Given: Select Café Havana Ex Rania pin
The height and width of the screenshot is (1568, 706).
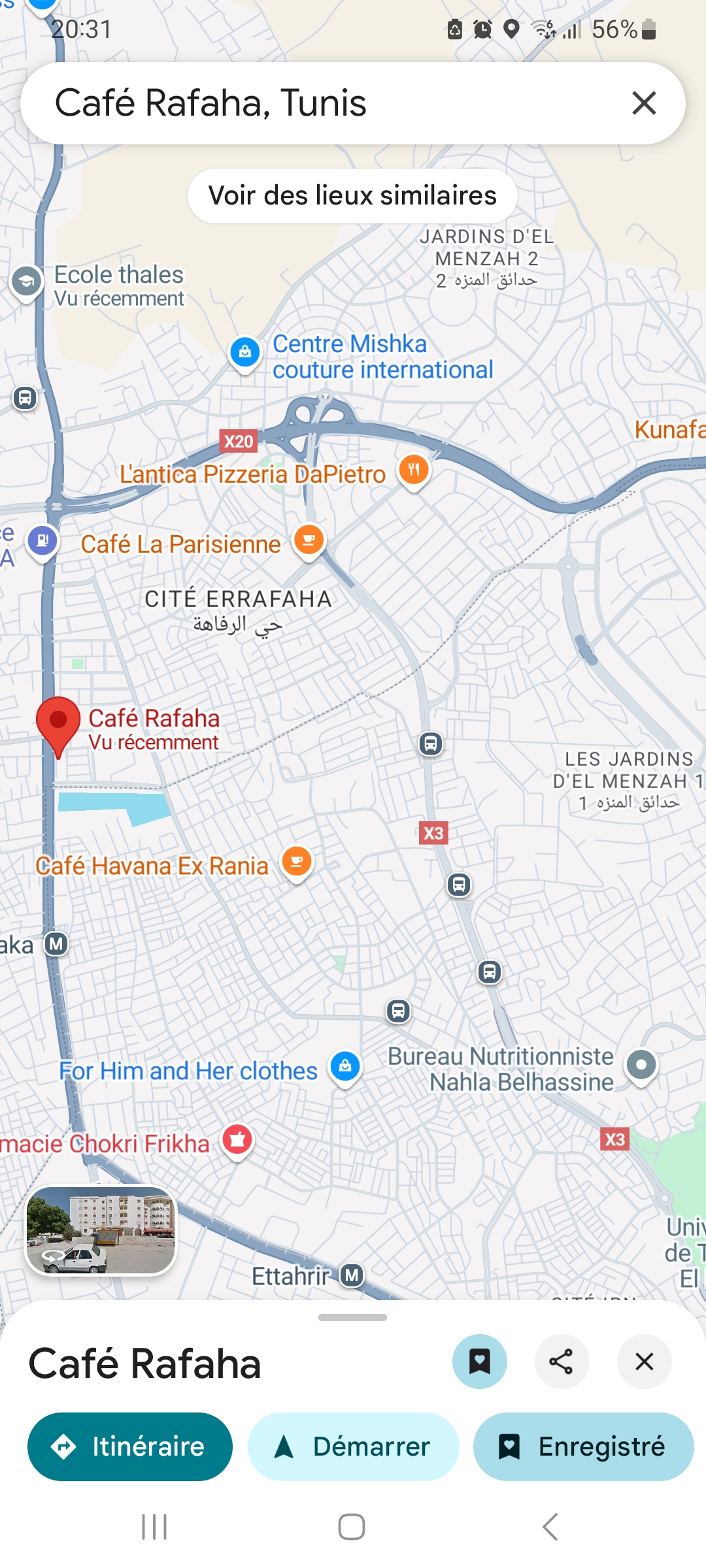Looking at the screenshot, I should click(297, 862).
